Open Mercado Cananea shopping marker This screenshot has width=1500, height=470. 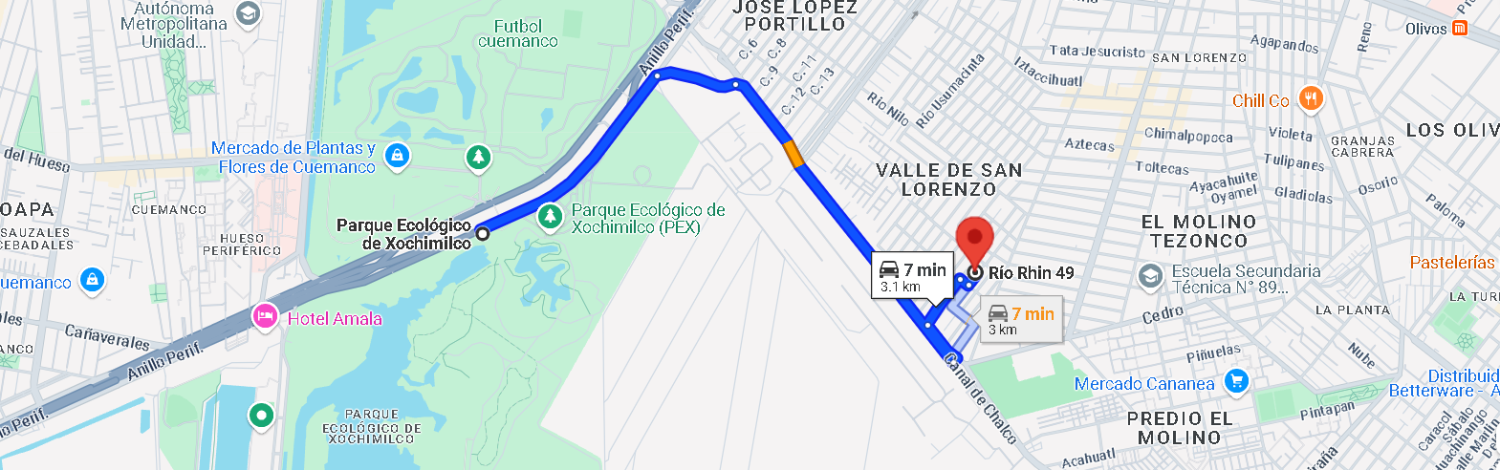[1237, 381]
